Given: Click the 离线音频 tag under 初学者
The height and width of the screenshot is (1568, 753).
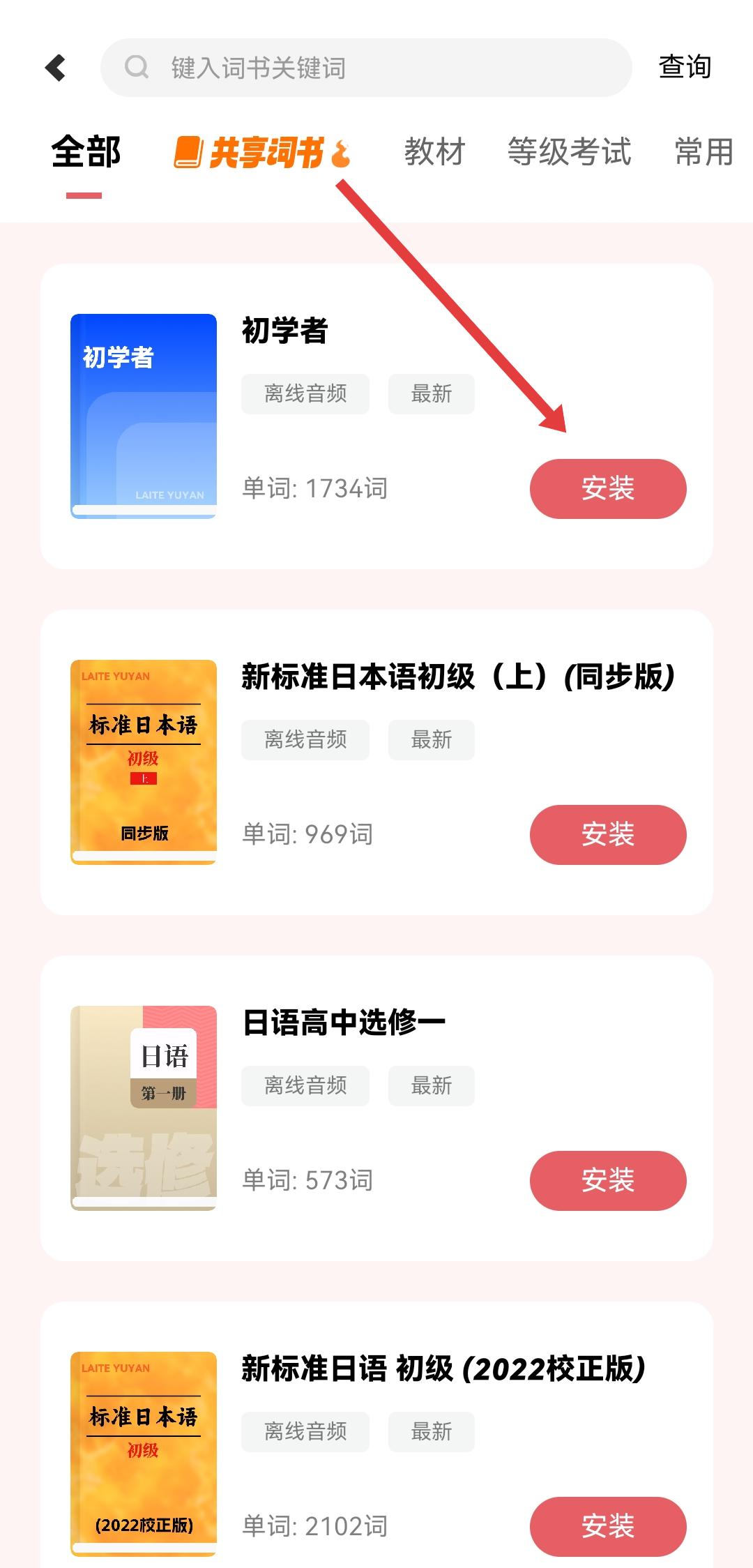Looking at the screenshot, I should tap(305, 393).
